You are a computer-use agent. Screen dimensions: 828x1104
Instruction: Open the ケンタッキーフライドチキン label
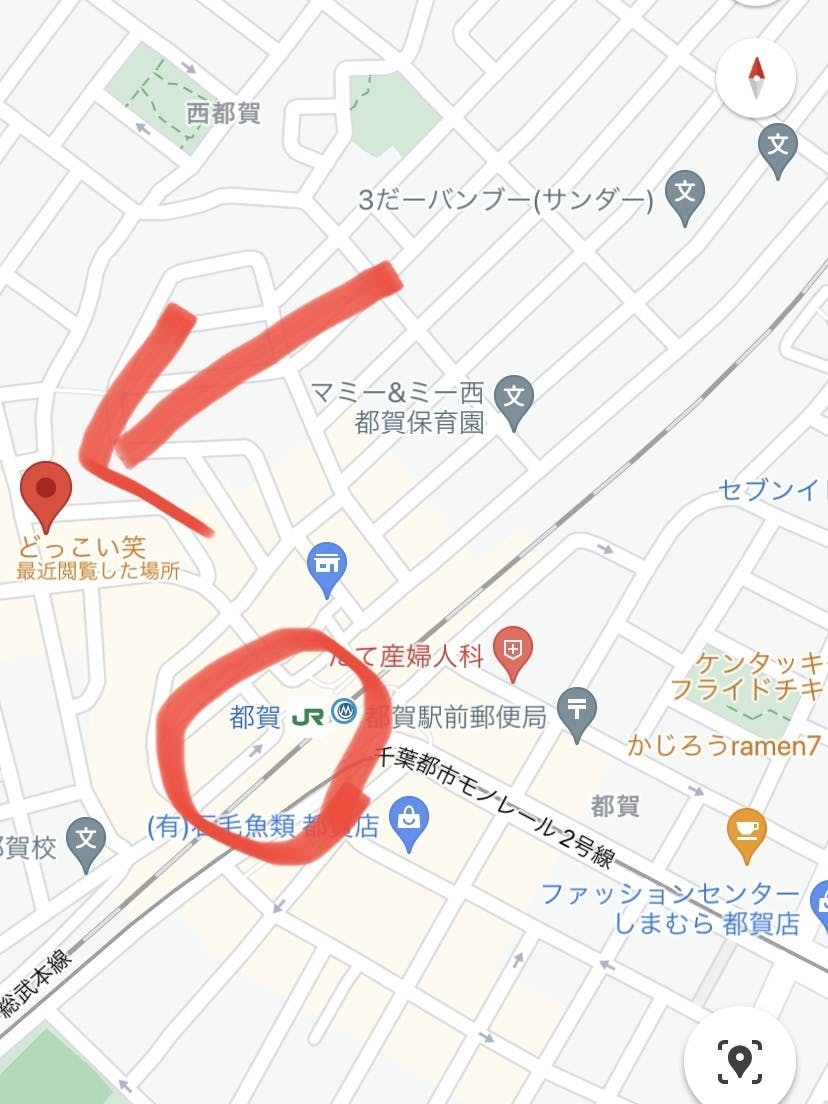(x=748, y=677)
